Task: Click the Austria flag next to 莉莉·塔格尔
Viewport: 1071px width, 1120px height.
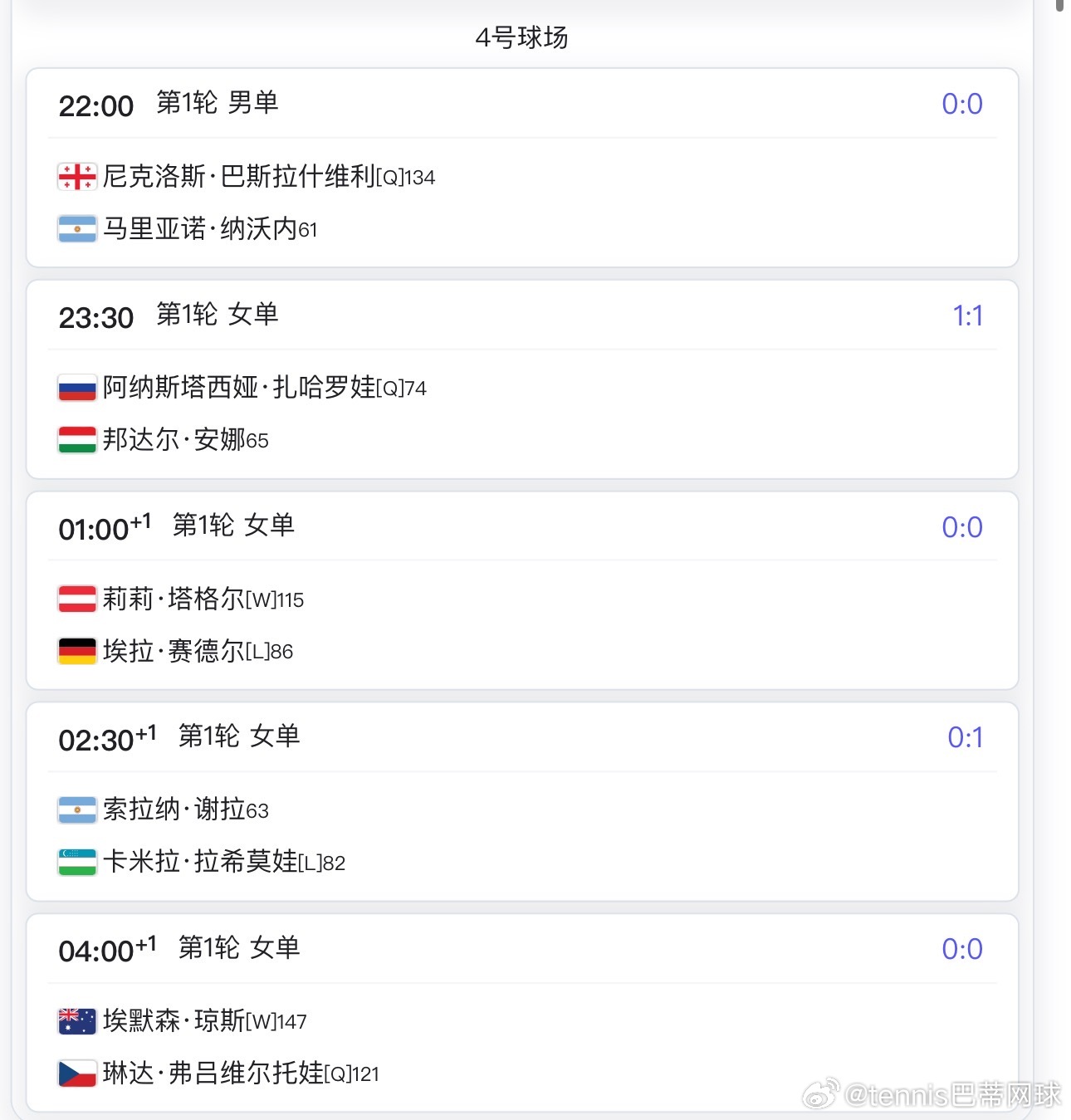Action: [x=76, y=599]
